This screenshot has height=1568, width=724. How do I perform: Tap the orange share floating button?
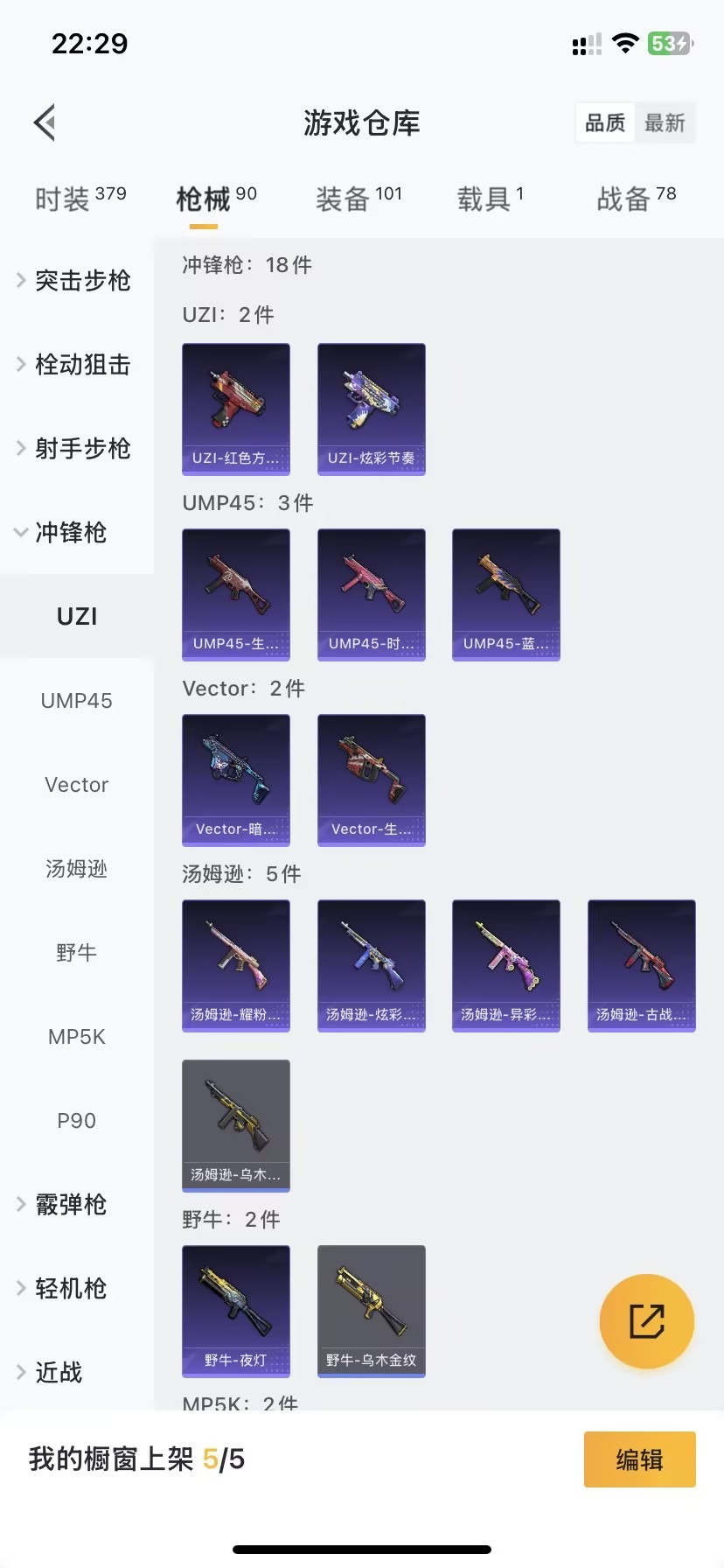(x=647, y=1320)
